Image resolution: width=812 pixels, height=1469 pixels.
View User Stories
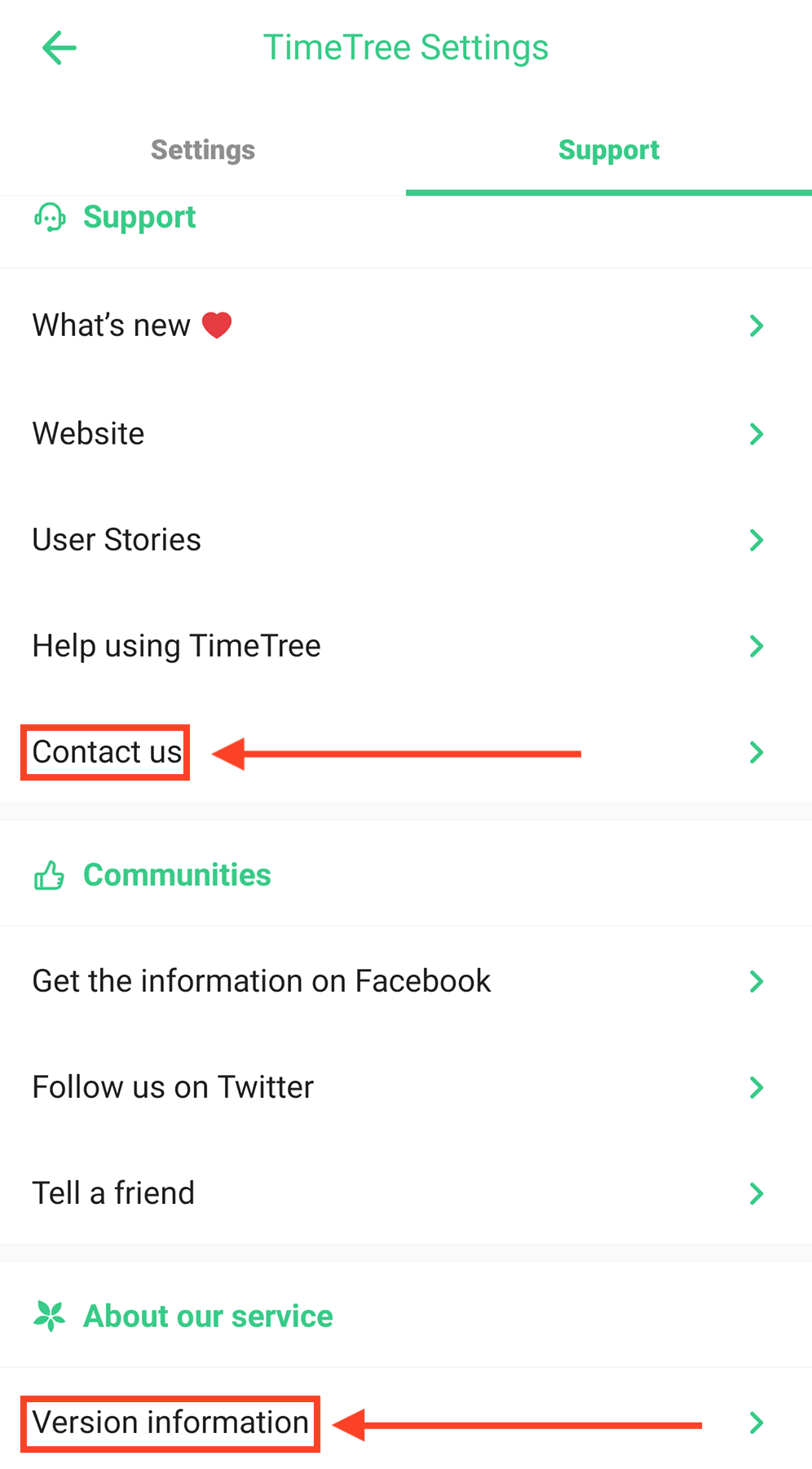pyautogui.click(x=406, y=539)
